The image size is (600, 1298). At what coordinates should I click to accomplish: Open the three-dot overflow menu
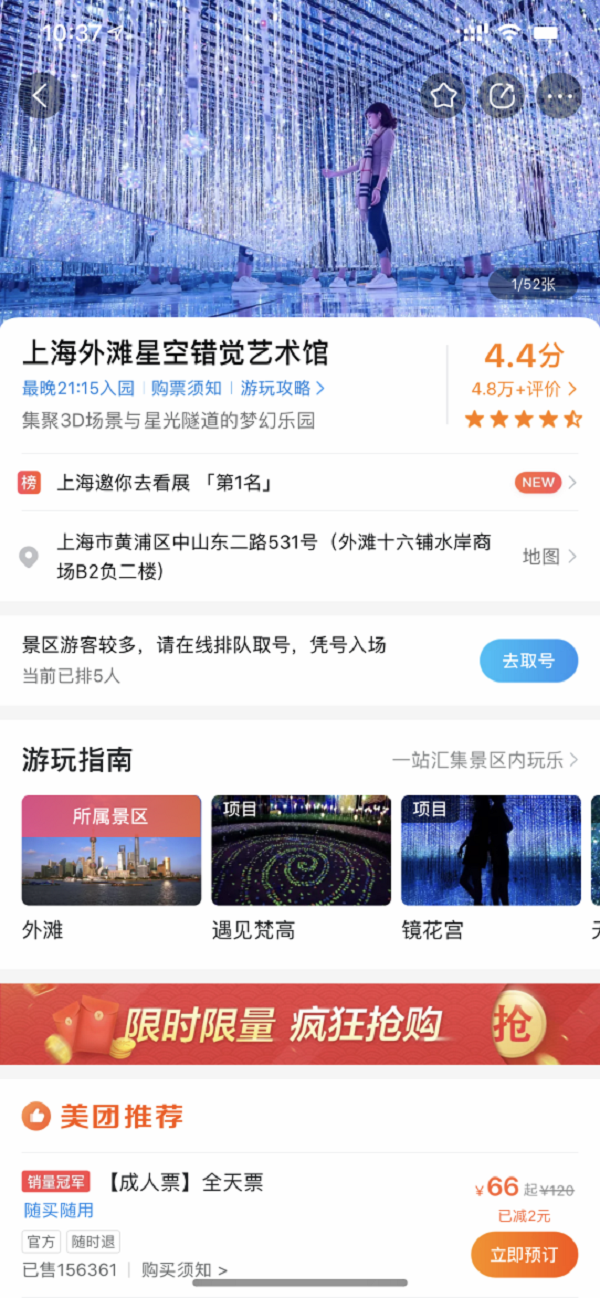click(559, 95)
